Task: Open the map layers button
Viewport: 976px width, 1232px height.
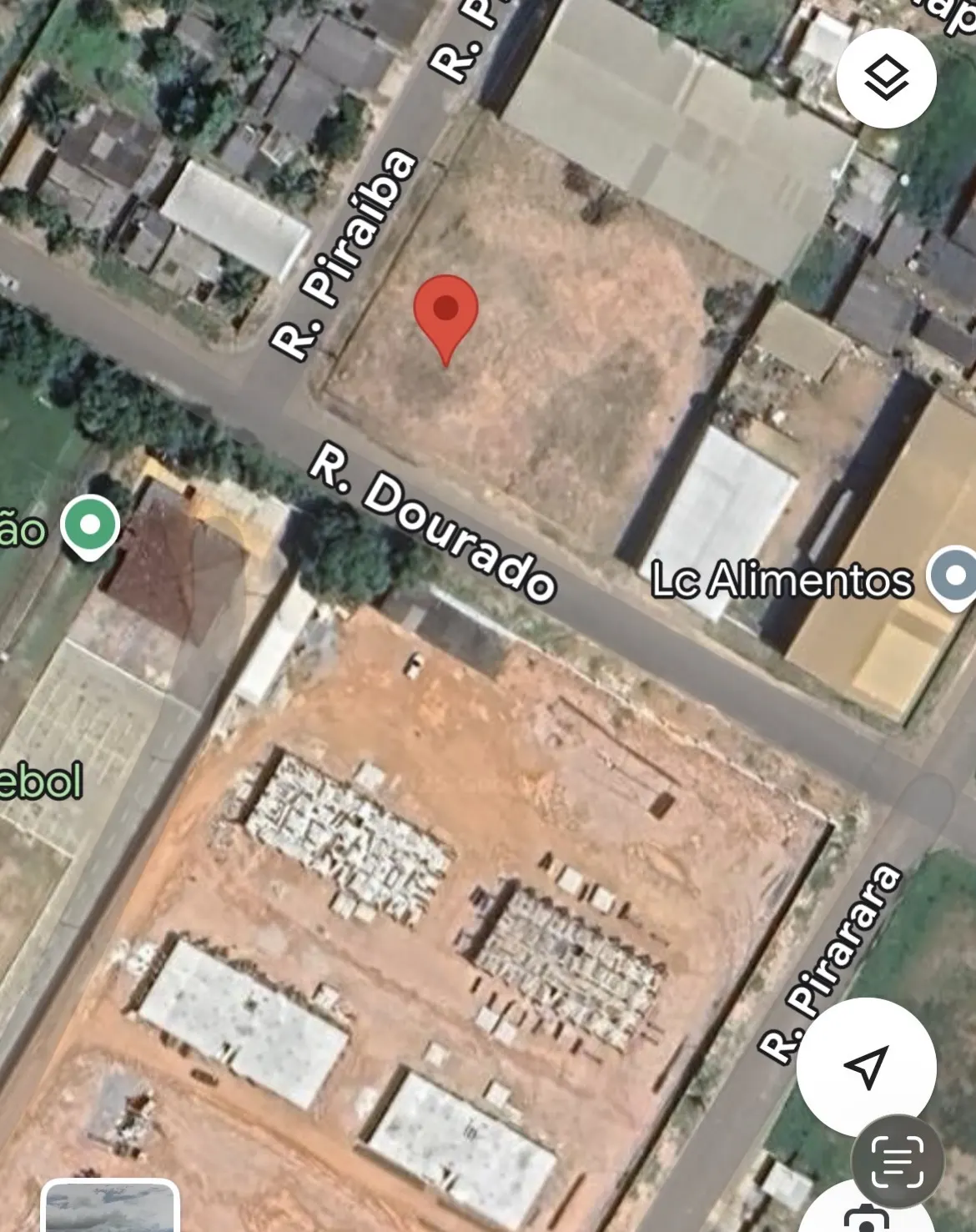Action: (886, 78)
